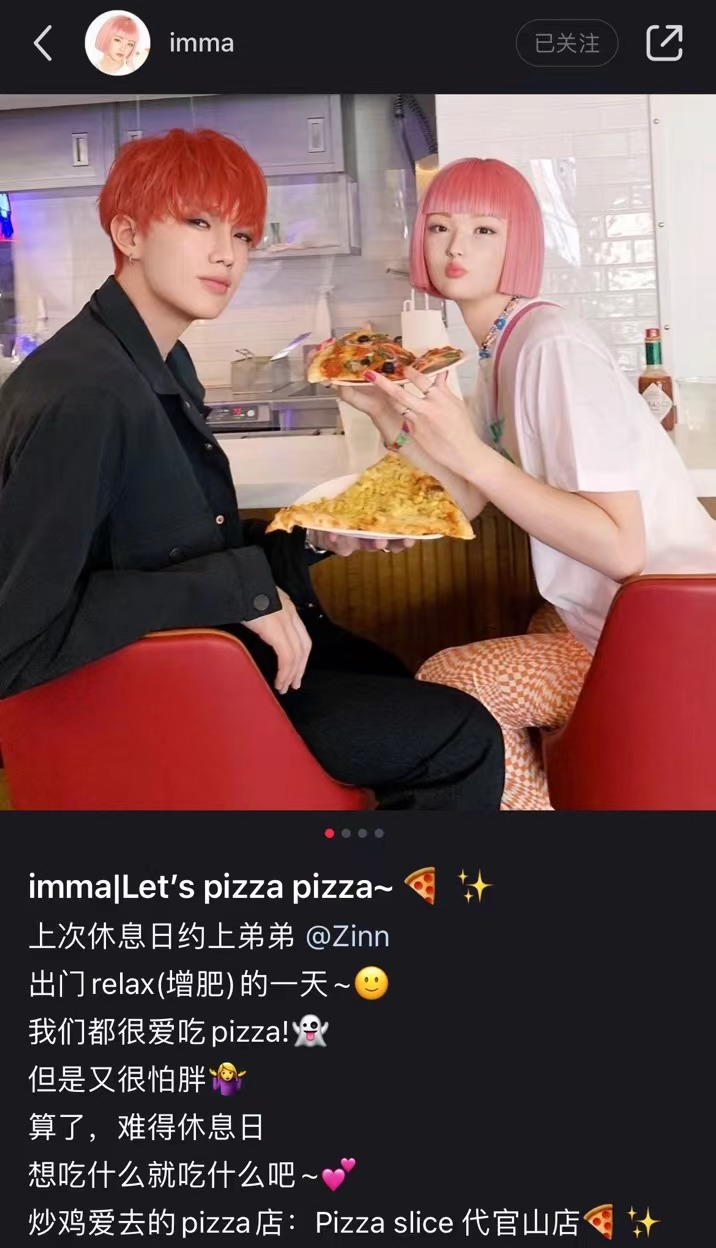This screenshot has width=716, height=1248.
Task: Share this post via the share icon
Action: click(x=664, y=44)
